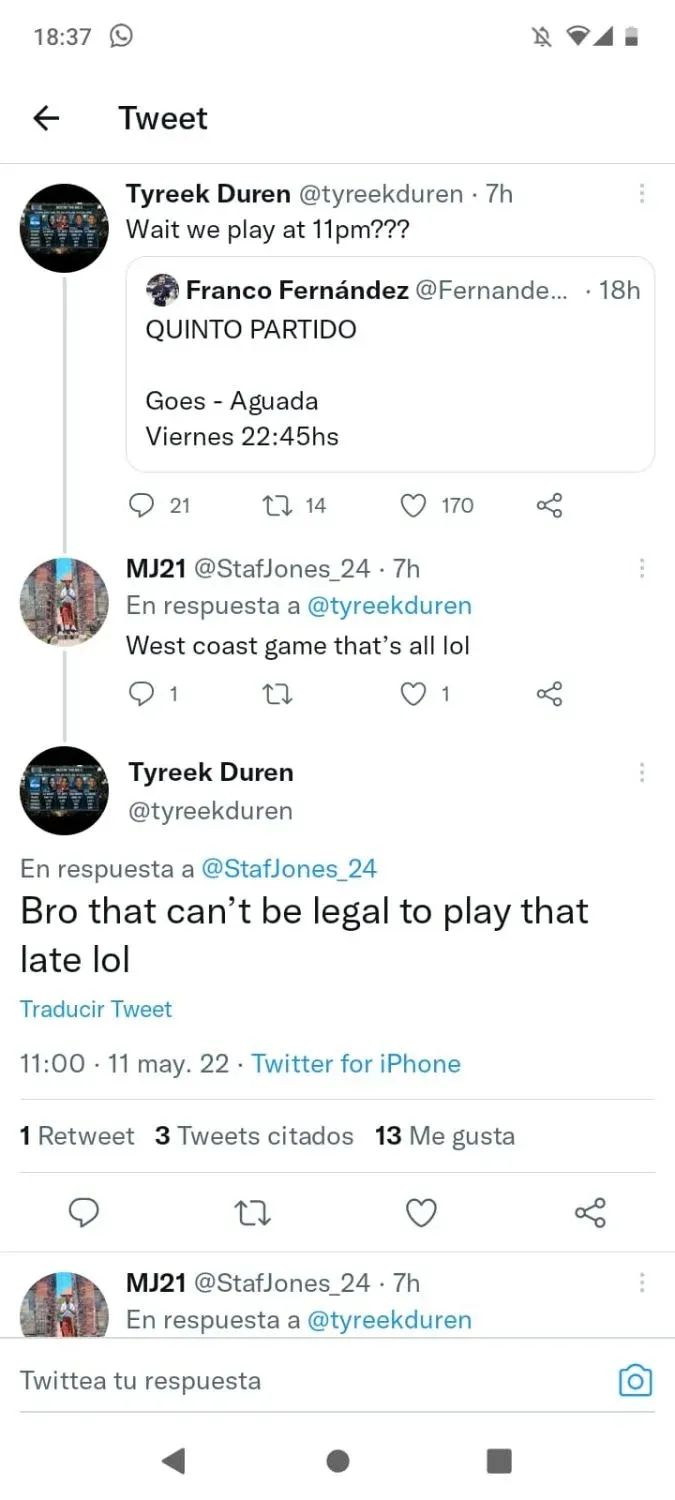The image size is (675, 1500).
Task: View the 3 Tweets citados
Action: pos(254,1136)
